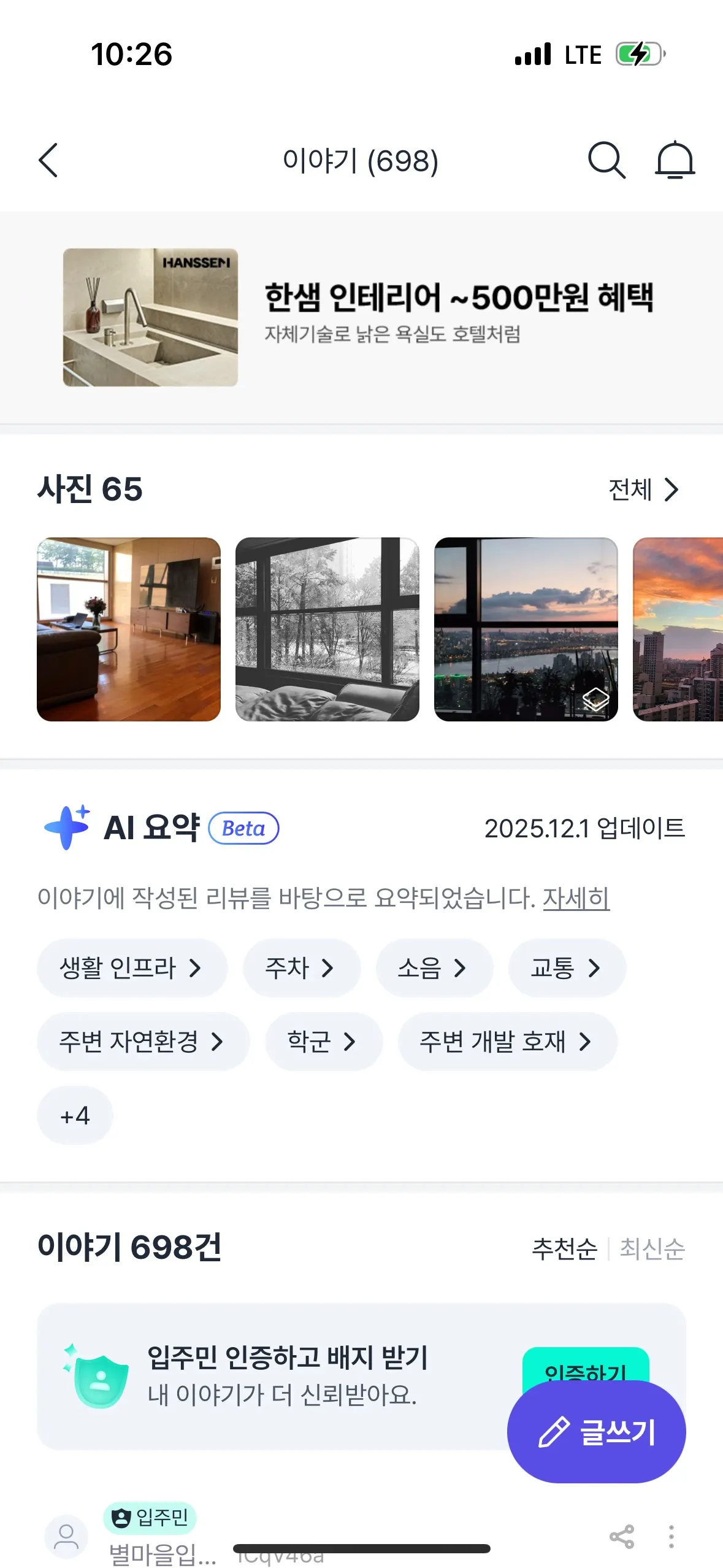Write a new post with 글쓰기
Viewport: 723px width, 1568px height.
click(596, 1432)
